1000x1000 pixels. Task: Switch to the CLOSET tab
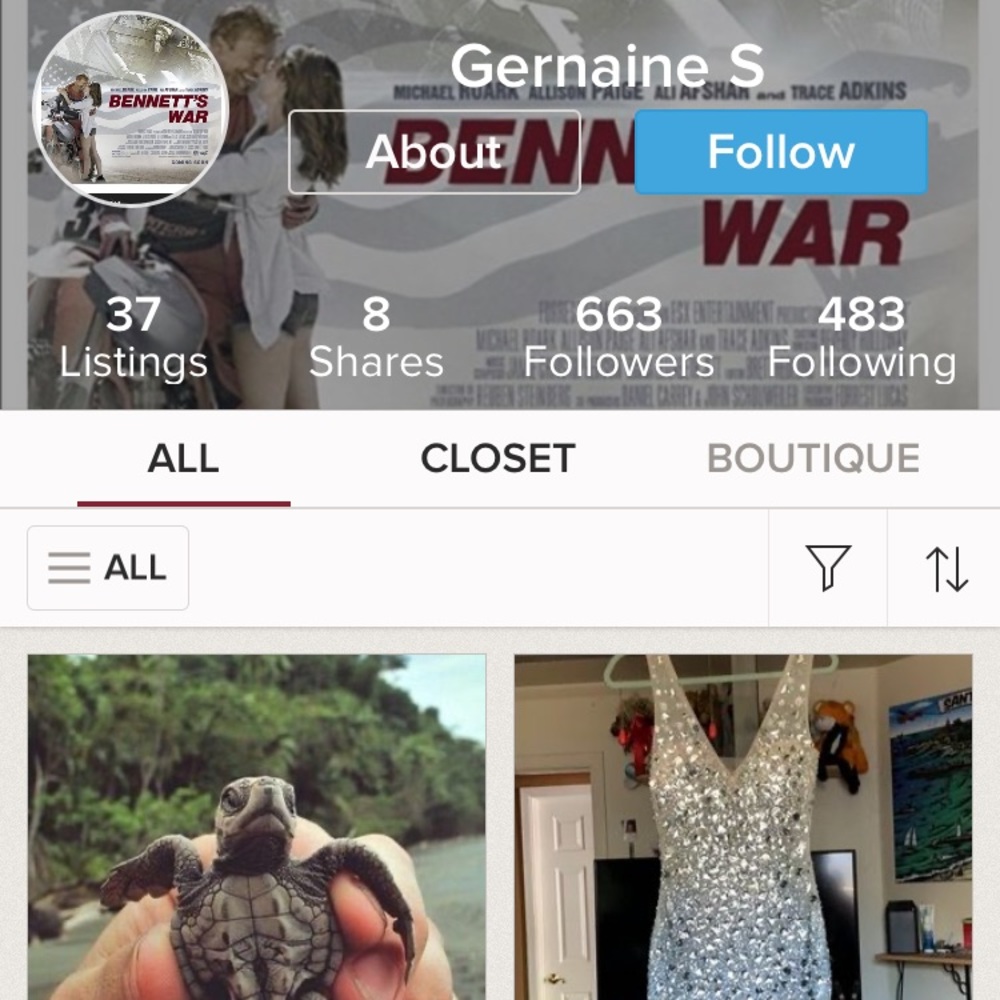tap(497, 459)
